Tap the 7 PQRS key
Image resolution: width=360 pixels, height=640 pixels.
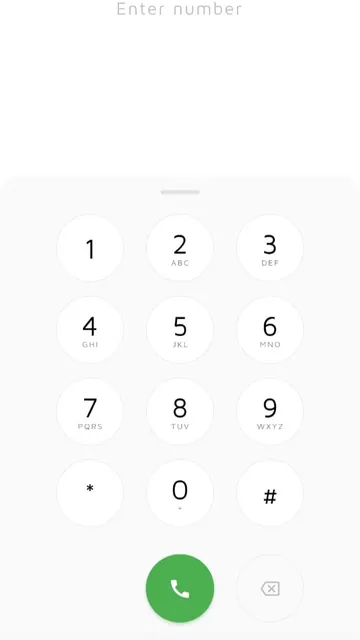pos(90,411)
